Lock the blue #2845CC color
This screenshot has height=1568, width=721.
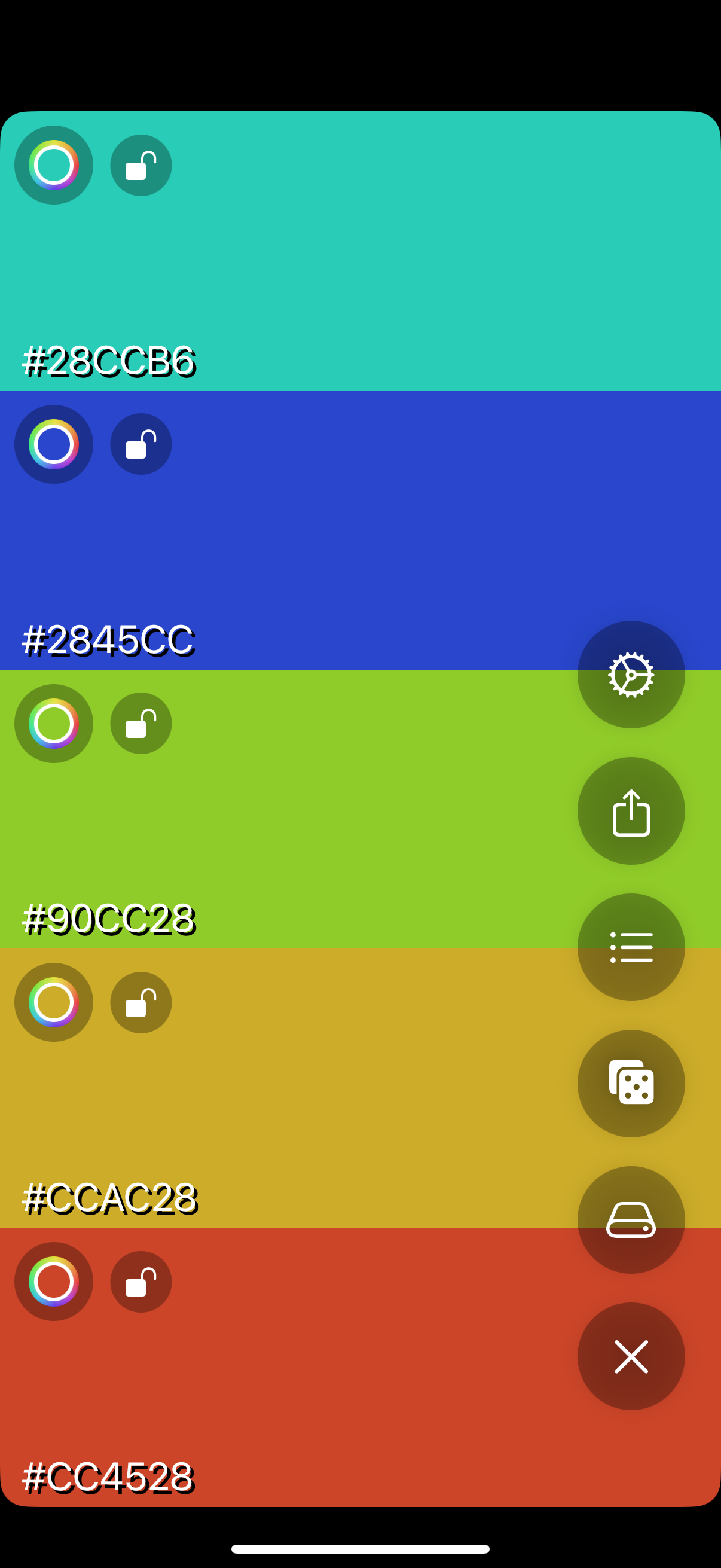pos(140,444)
